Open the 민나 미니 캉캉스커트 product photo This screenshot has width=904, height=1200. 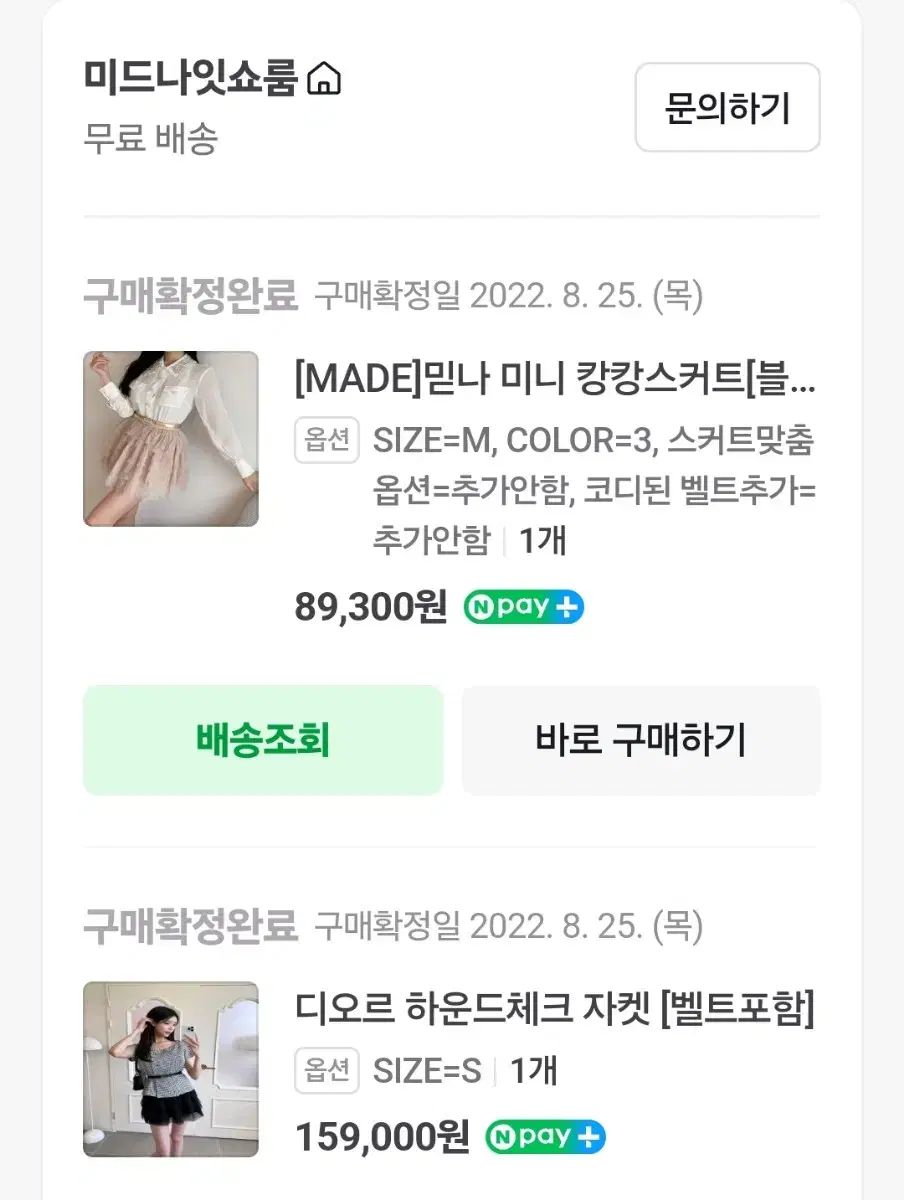click(171, 439)
